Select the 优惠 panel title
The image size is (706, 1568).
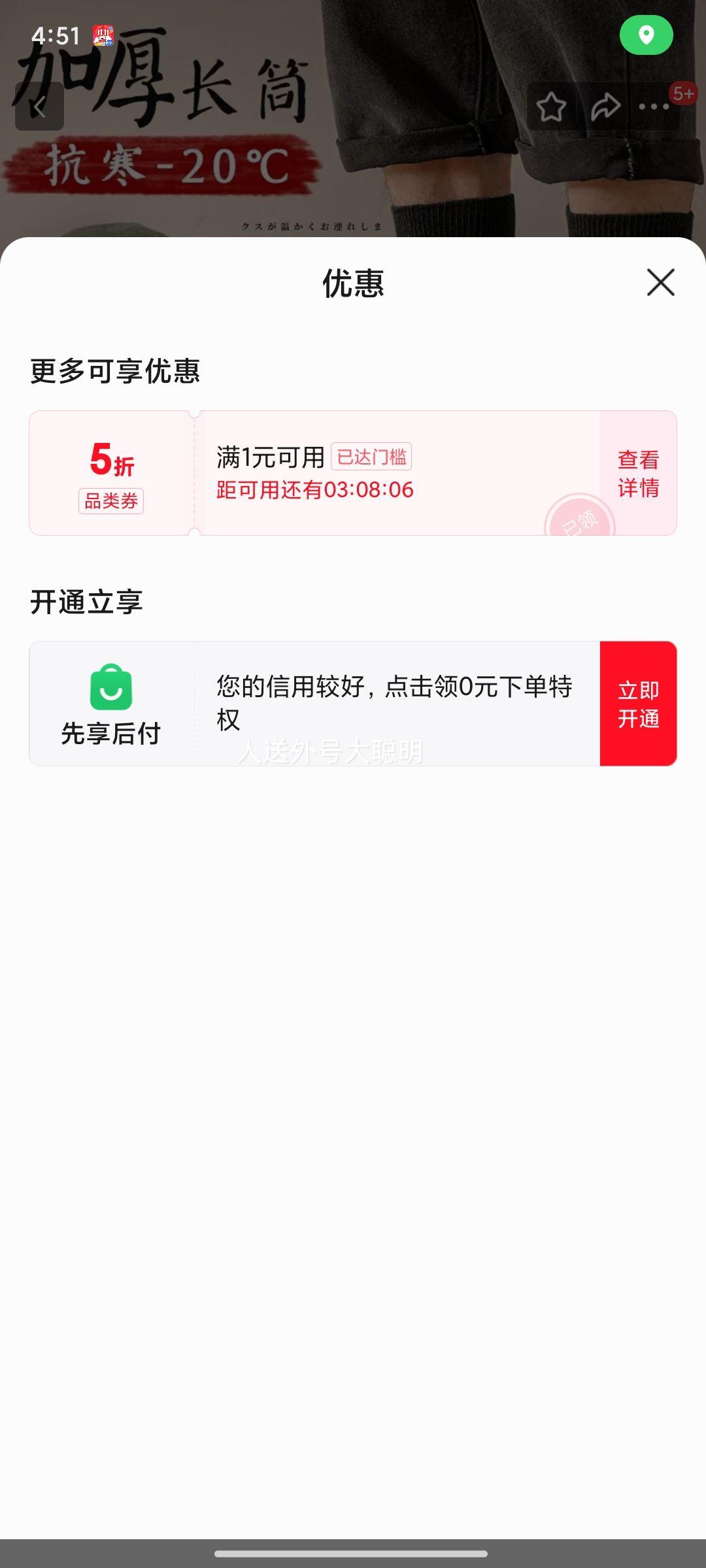(x=353, y=284)
